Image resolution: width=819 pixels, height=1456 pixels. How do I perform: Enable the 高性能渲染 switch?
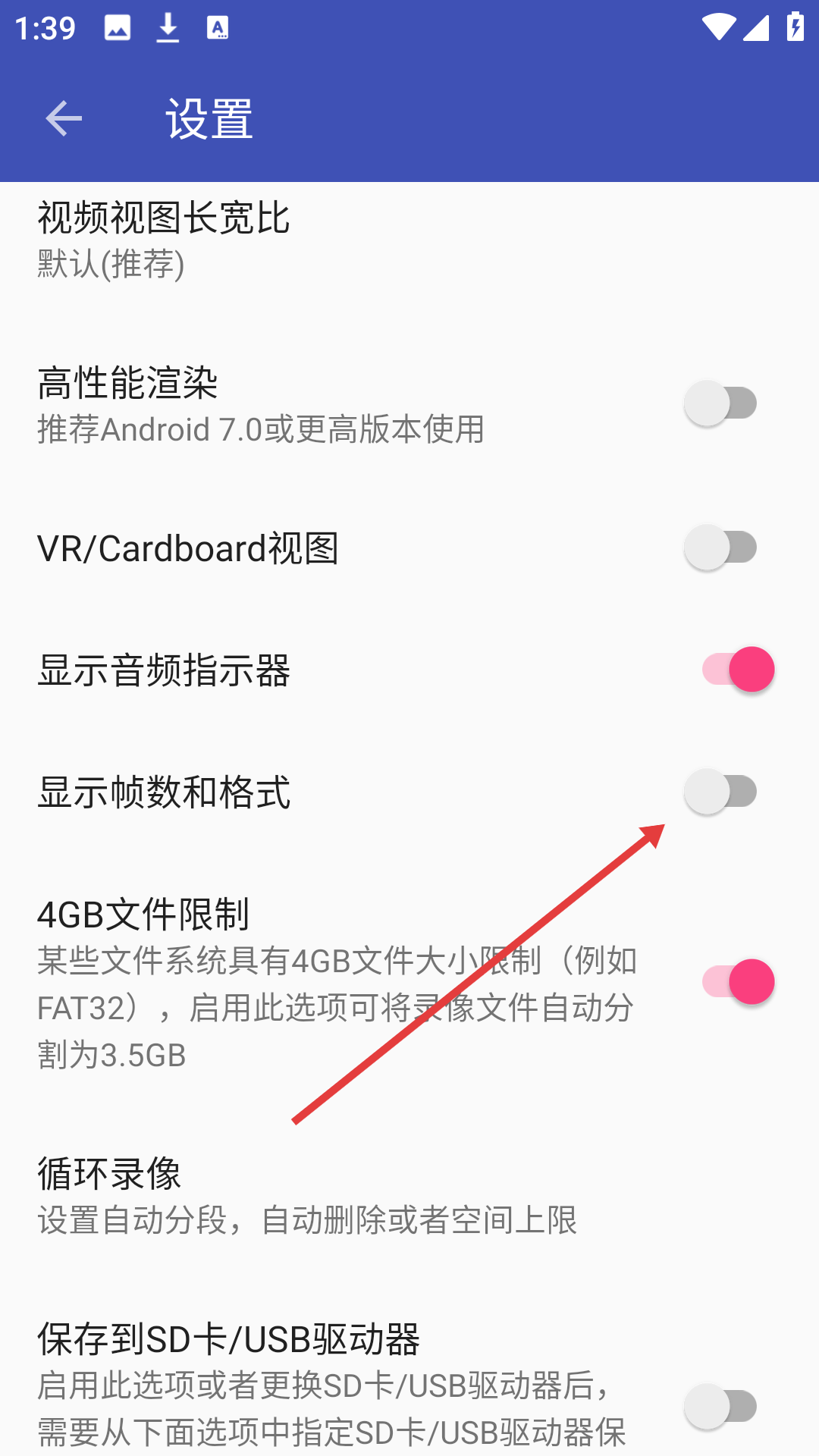pyautogui.click(x=720, y=403)
